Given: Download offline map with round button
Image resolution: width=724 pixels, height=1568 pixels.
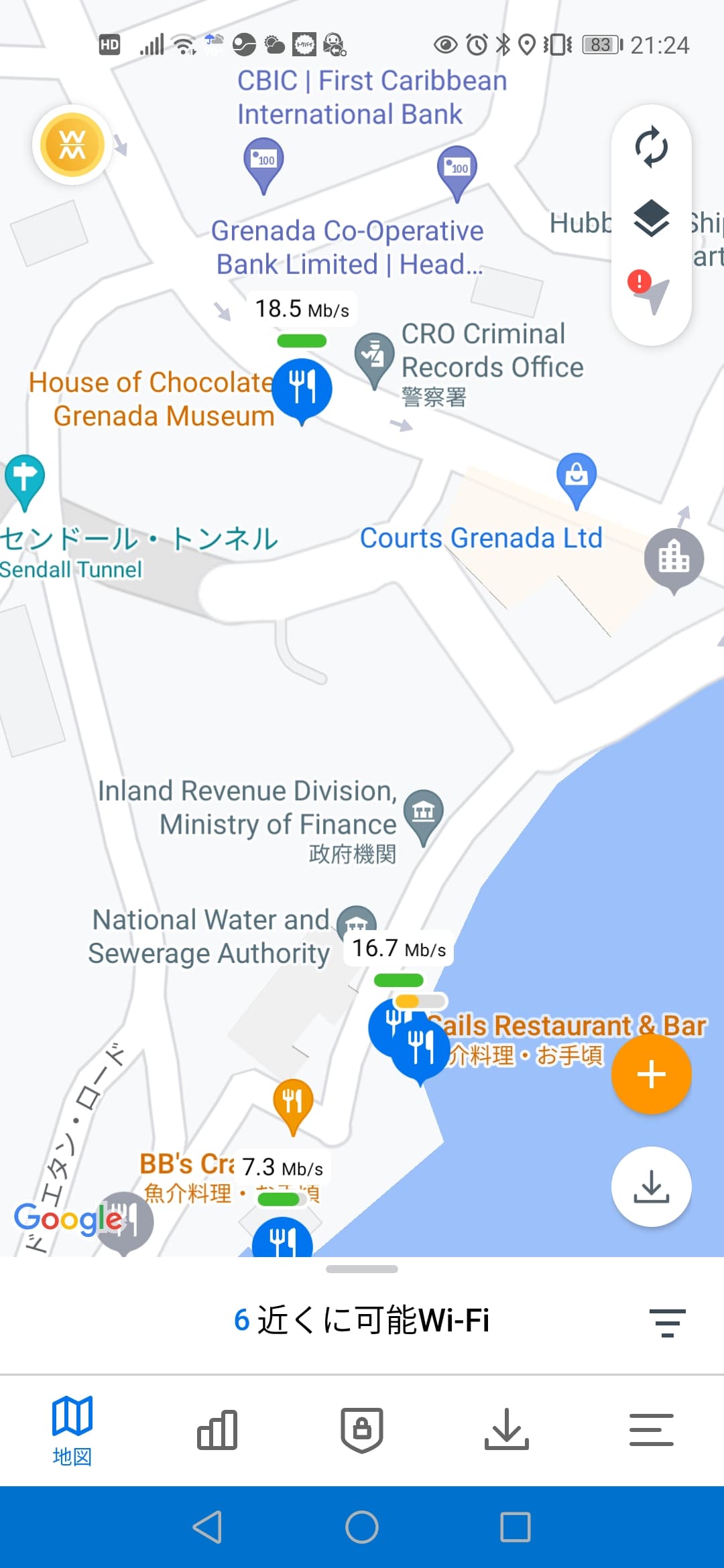Looking at the screenshot, I should (x=651, y=1187).
